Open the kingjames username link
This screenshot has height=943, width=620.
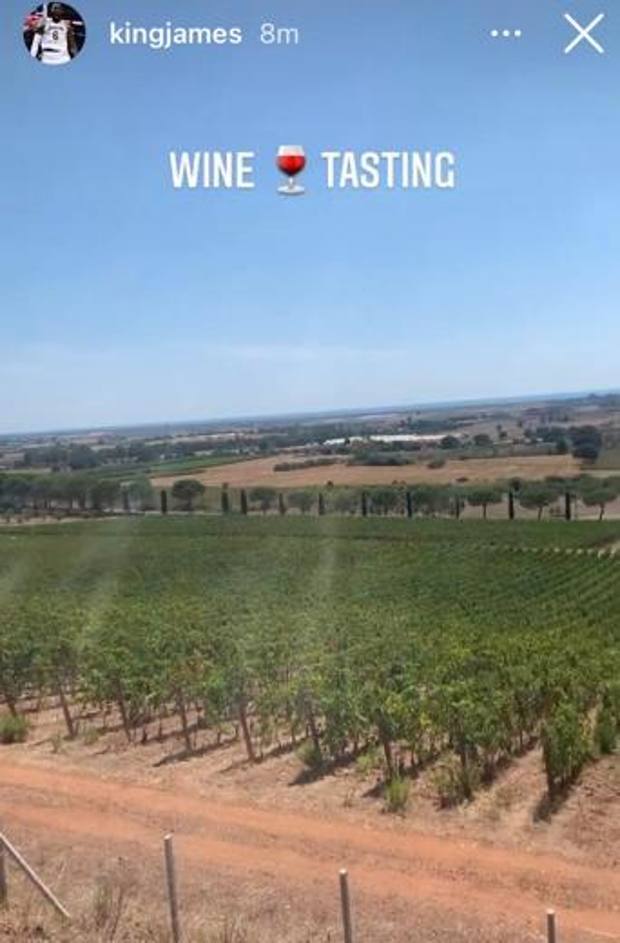pyautogui.click(x=175, y=34)
